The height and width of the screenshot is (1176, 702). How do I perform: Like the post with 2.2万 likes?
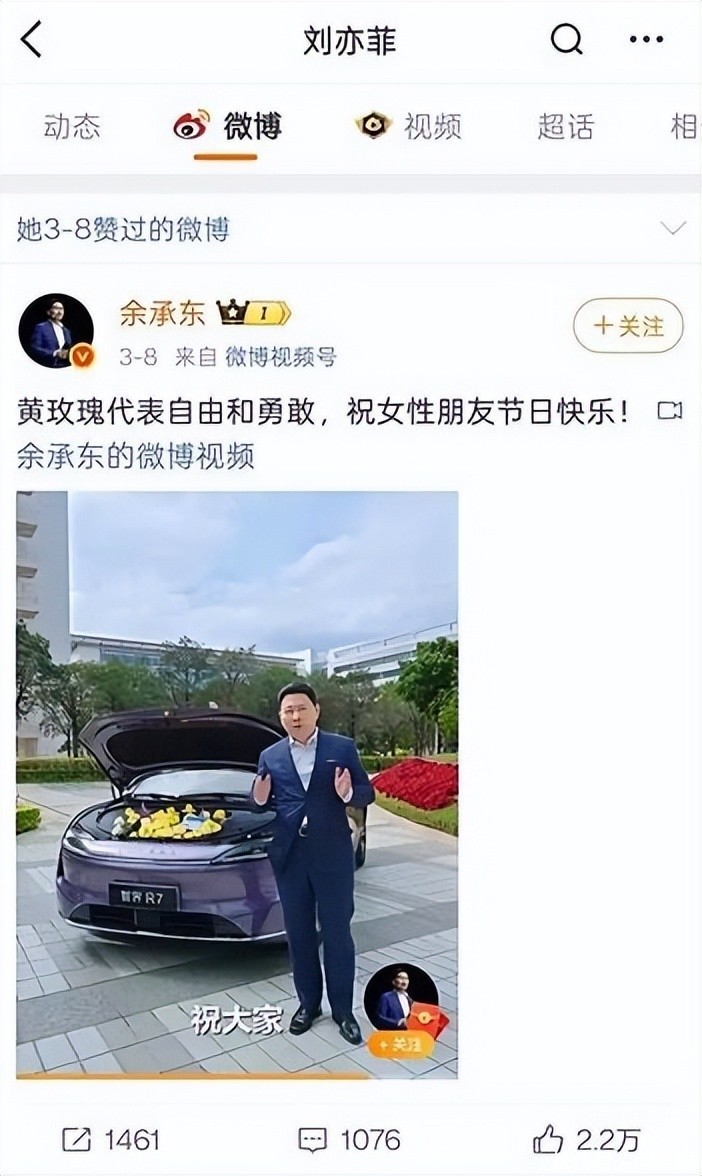(x=586, y=1139)
